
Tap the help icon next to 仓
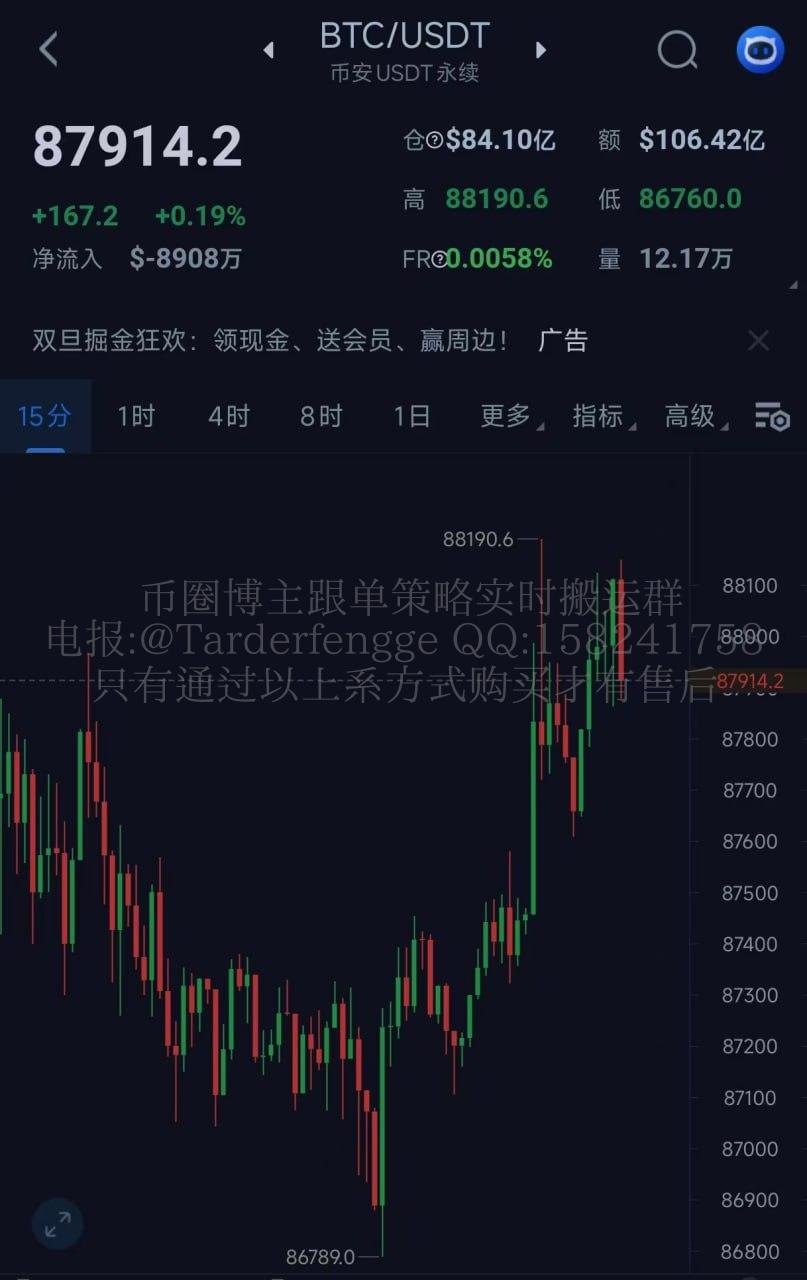(x=435, y=141)
